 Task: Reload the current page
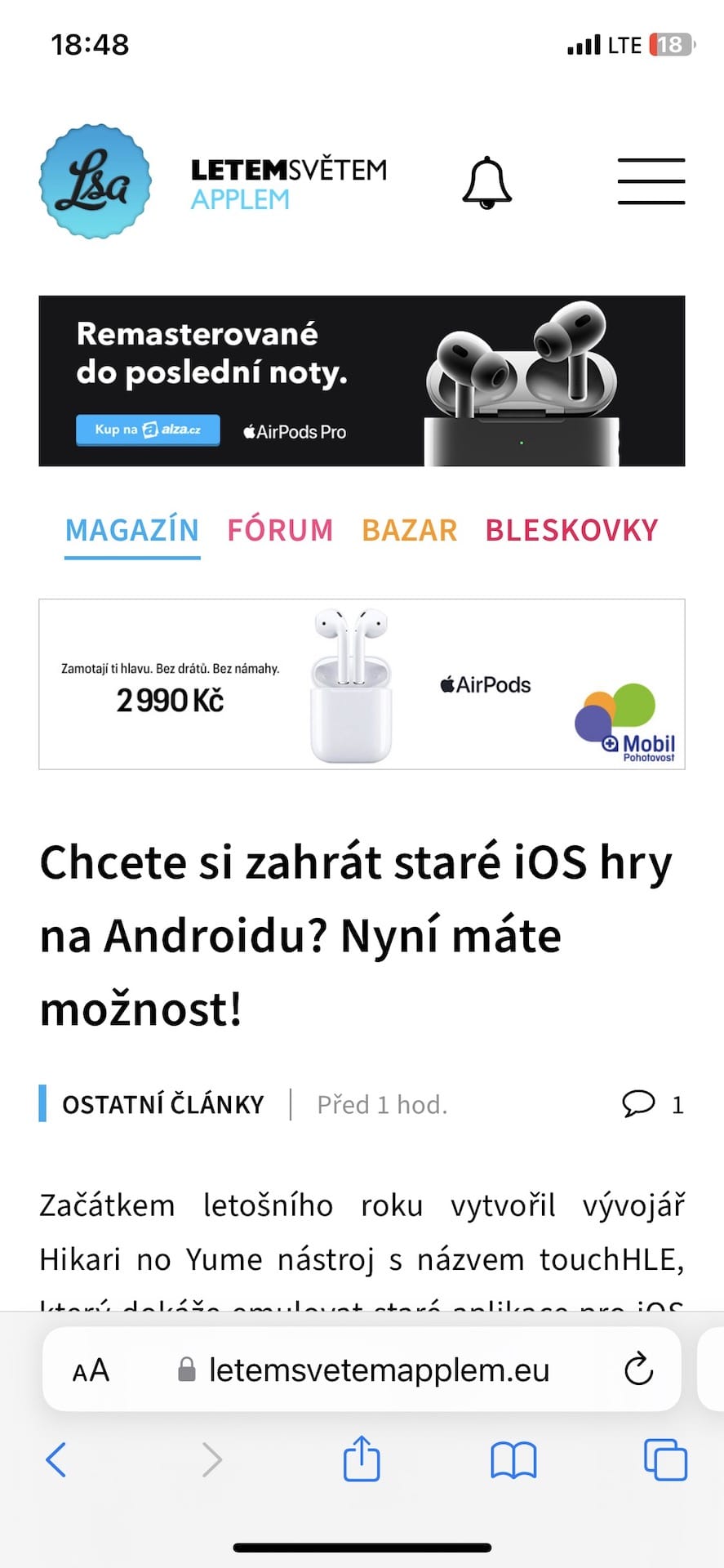point(638,1370)
